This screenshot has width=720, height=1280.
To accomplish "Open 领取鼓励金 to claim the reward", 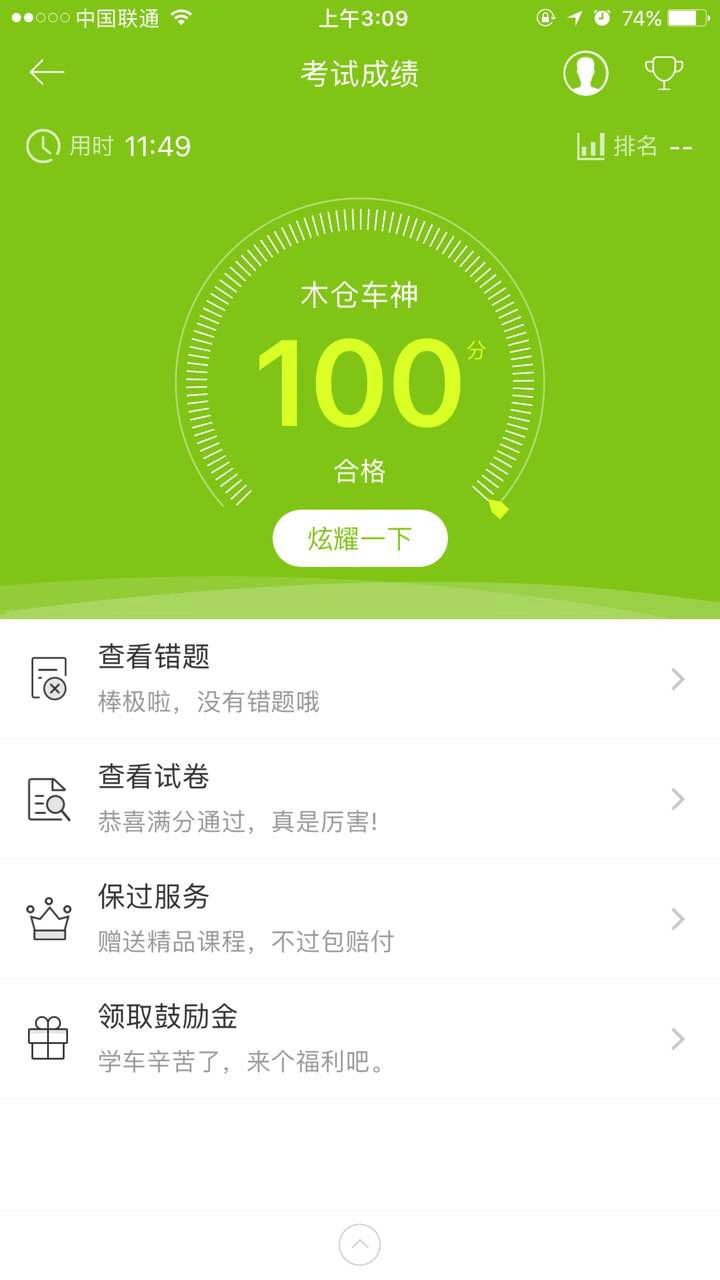I will point(360,1039).
